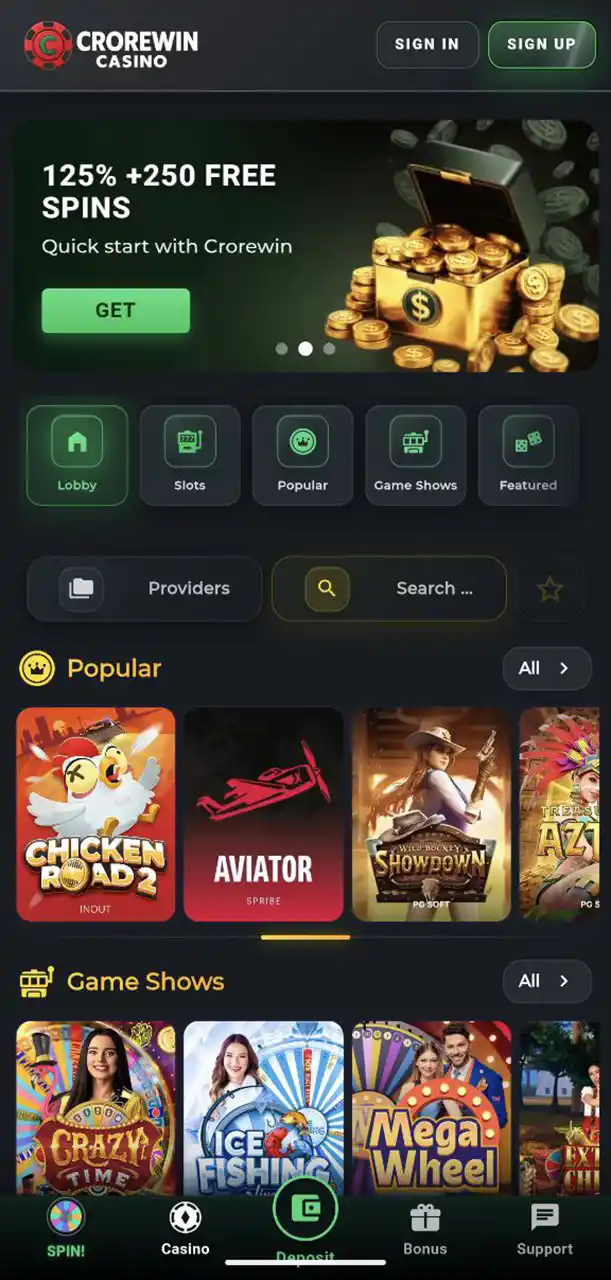Create an account with SIGN UP
This screenshot has height=1280, width=611.
541,44
